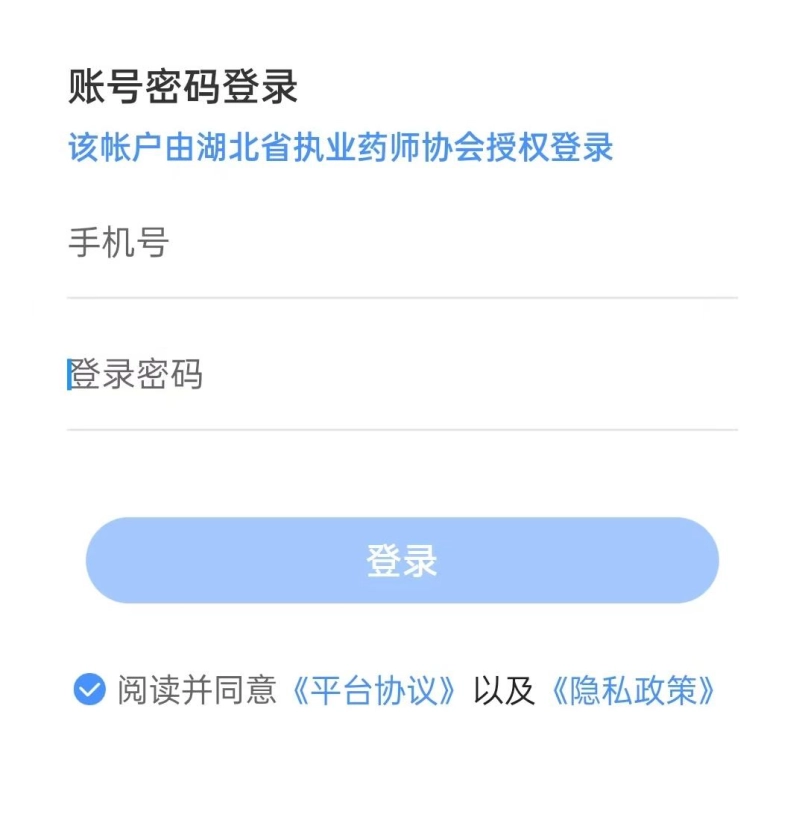Image resolution: width=805 pixels, height=831 pixels.
Task: View the 《隐私政策》 privacy policy
Action: [x=633, y=691]
